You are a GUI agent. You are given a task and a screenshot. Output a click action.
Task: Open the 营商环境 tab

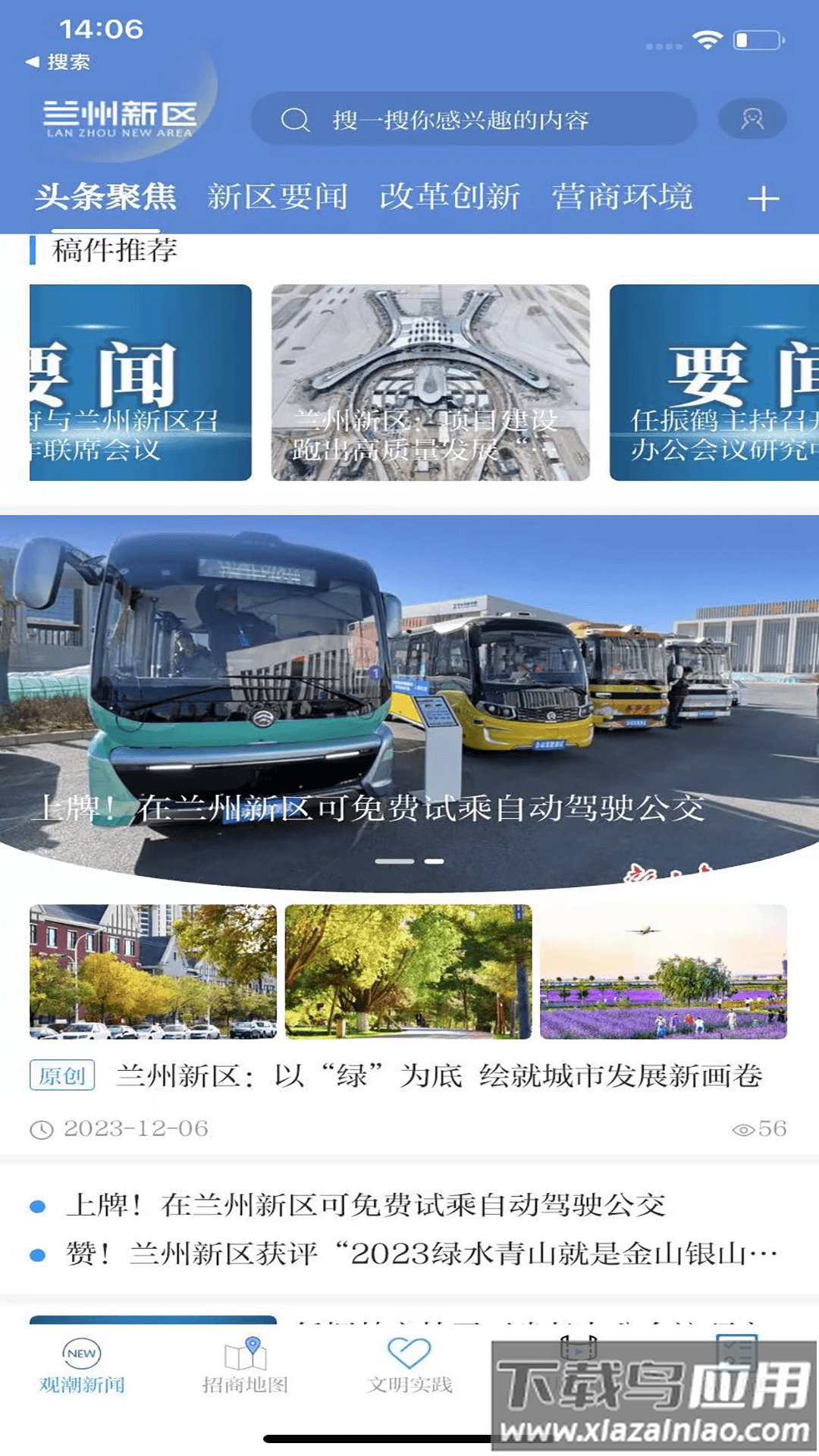click(622, 197)
